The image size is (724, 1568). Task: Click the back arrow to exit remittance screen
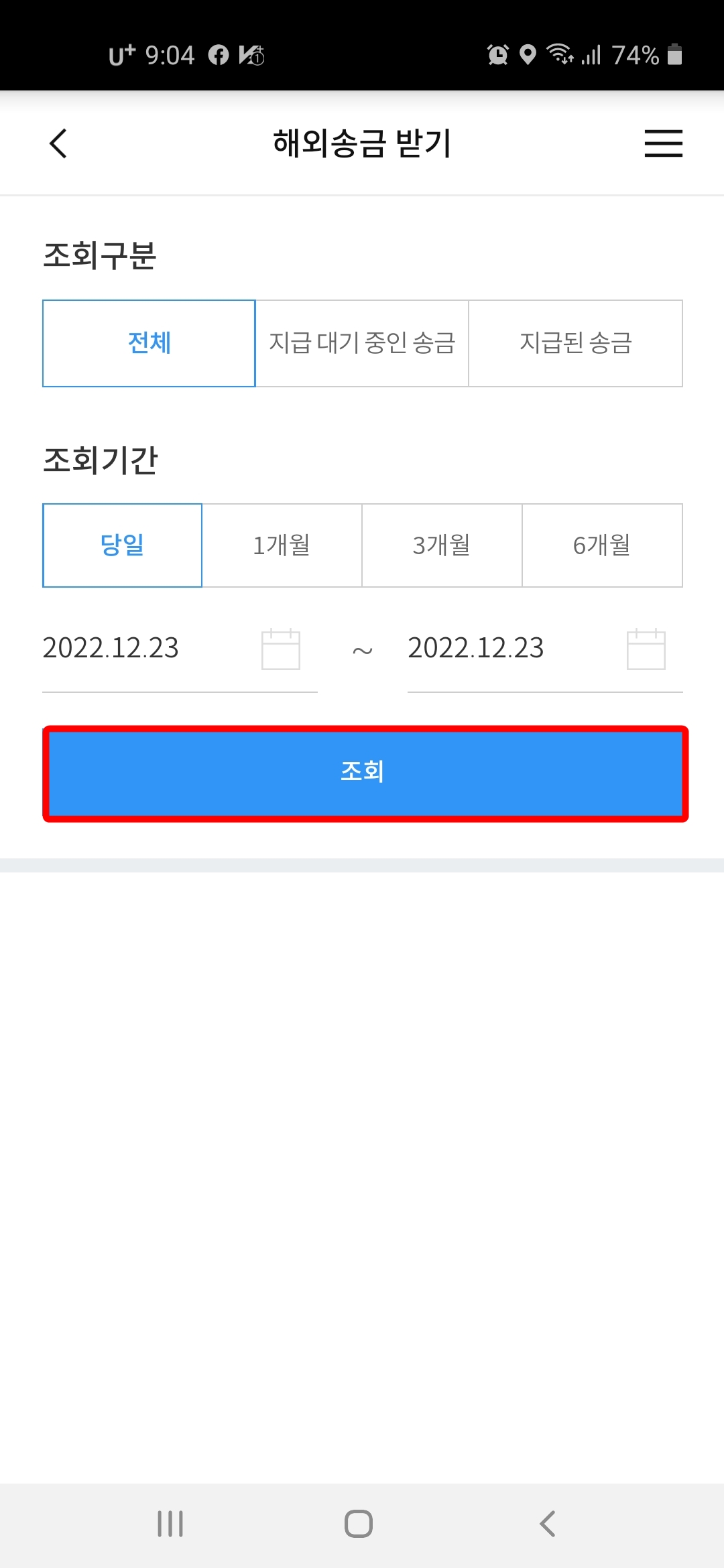[58, 143]
